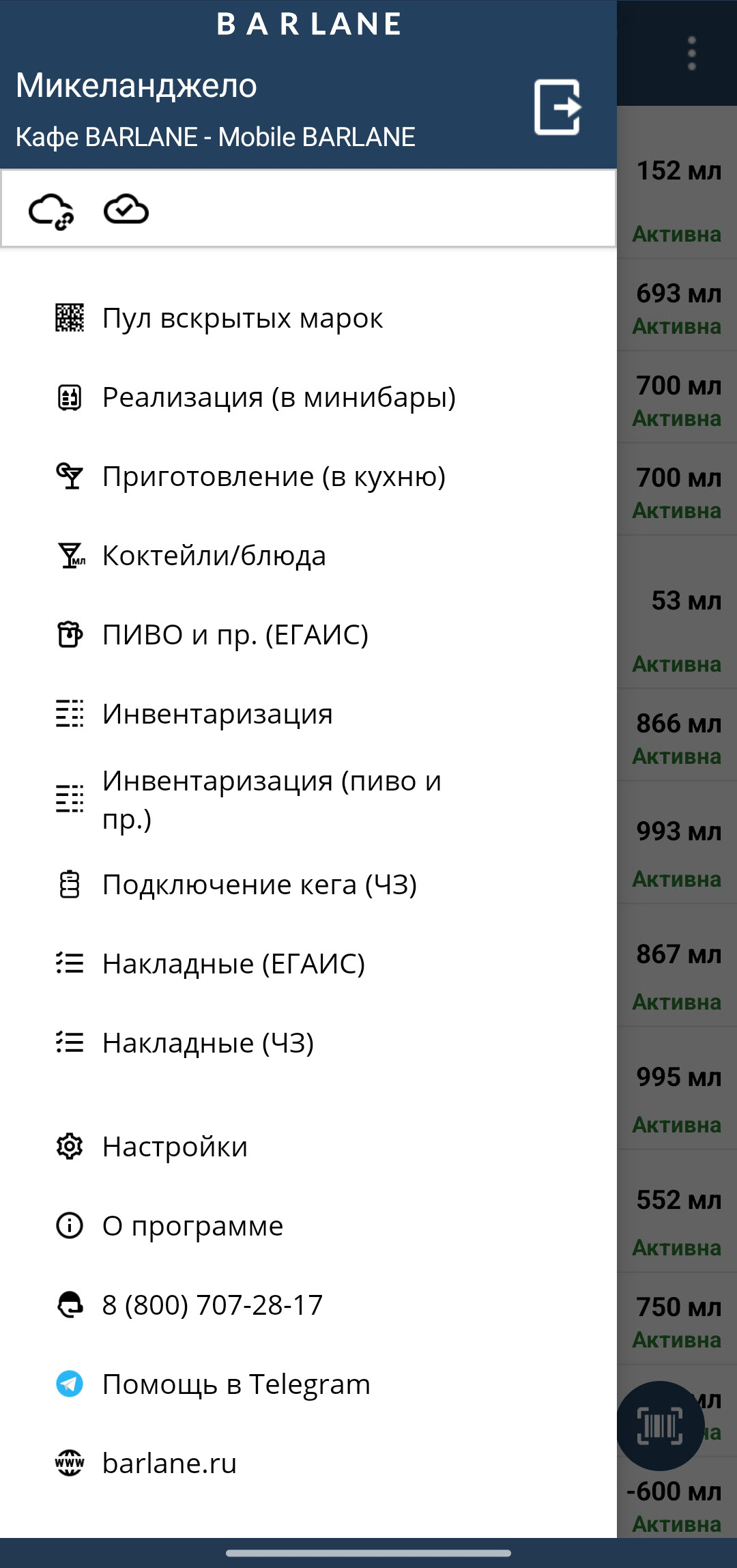737x1568 pixels.
Task: Open the Инвентаризация section
Action: click(217, 714)
